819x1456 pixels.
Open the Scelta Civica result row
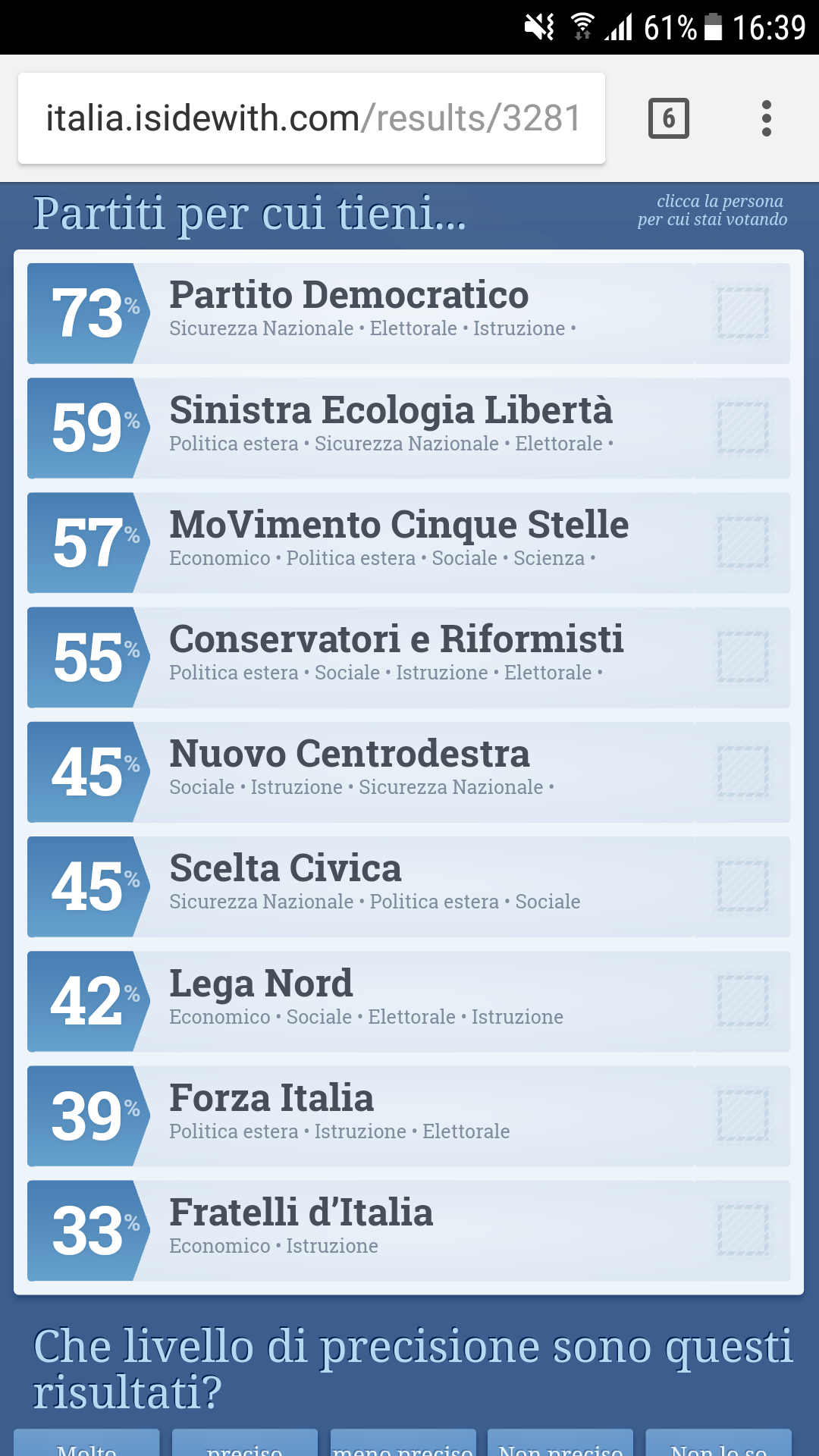pos(409,886)
